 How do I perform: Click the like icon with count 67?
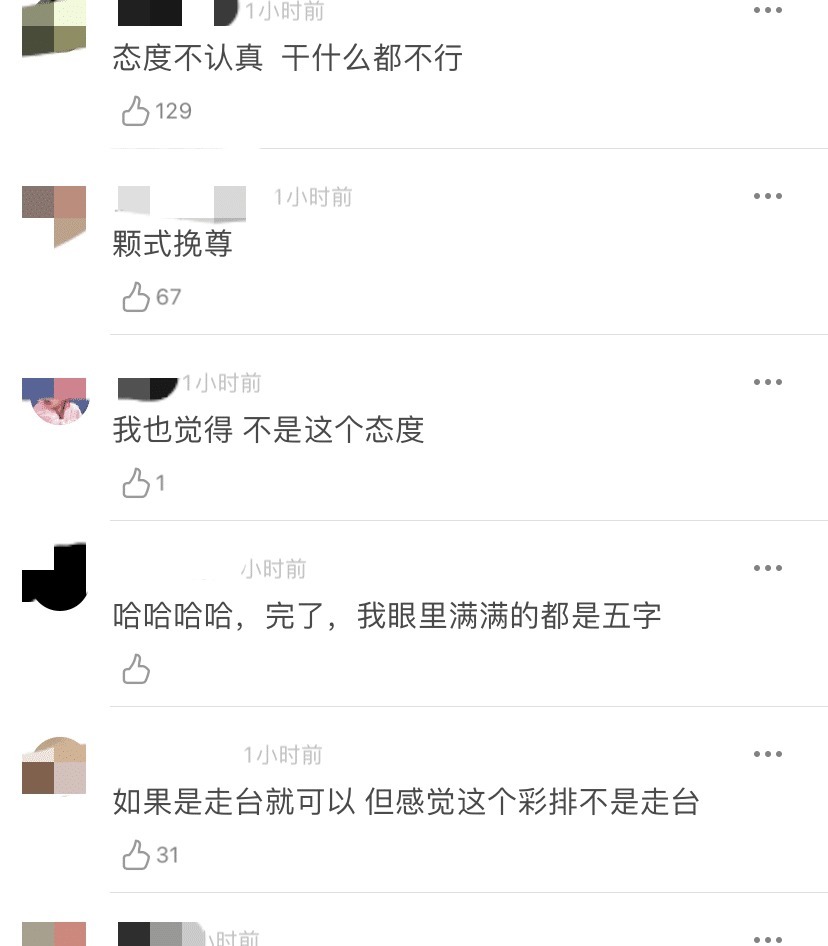pyautogui.click(x=136, y=296)
